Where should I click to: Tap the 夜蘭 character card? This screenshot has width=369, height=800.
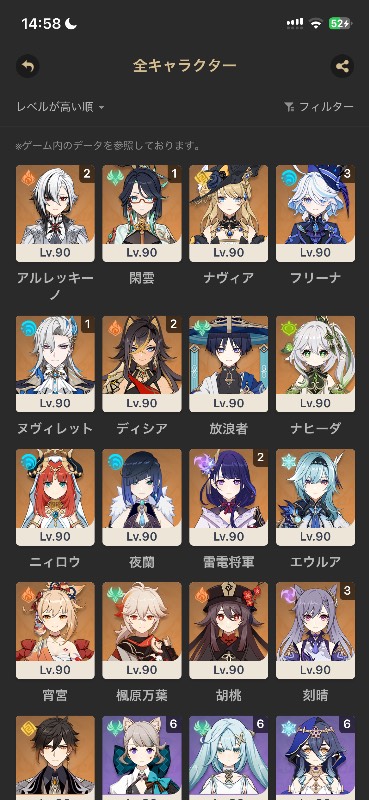coord(142,497)
